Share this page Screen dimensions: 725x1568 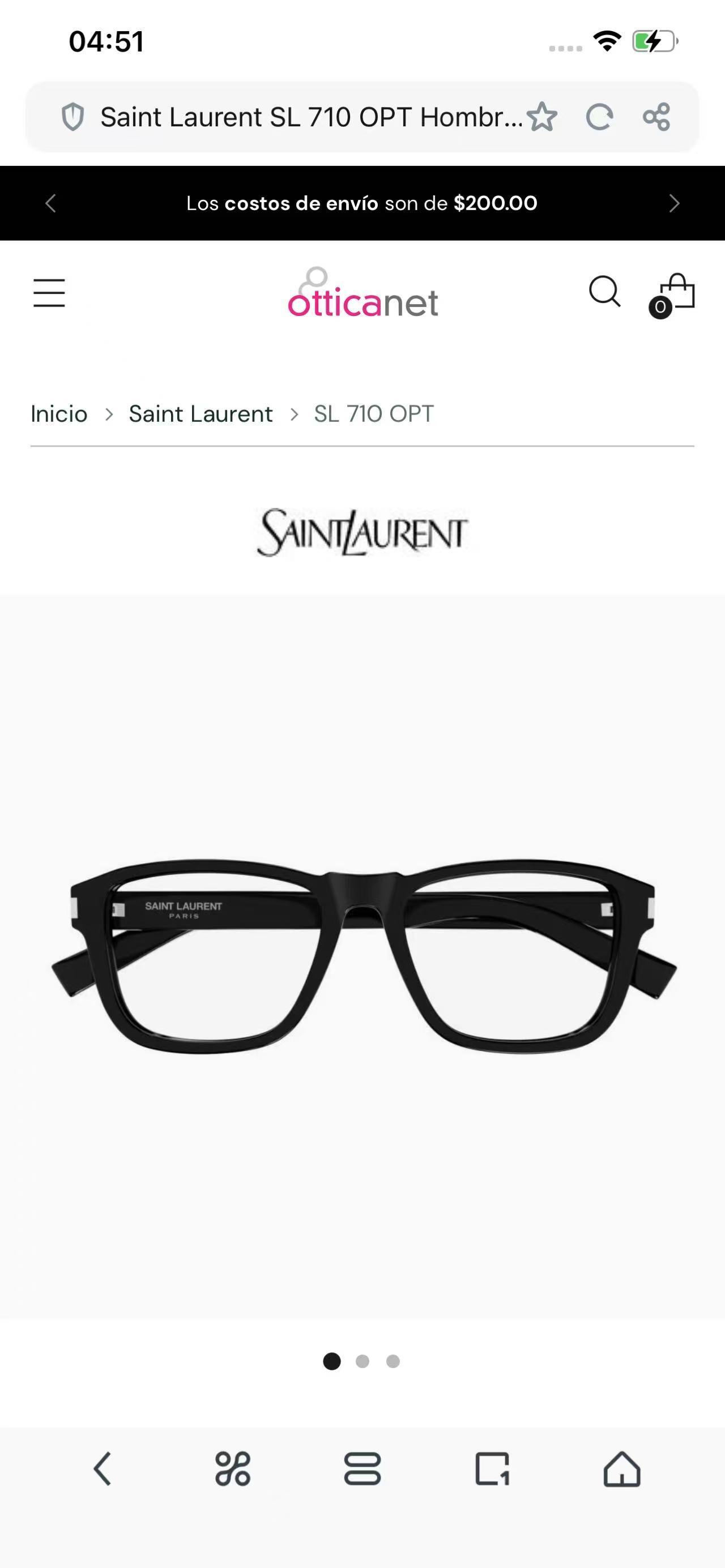(x=656, y=117)
